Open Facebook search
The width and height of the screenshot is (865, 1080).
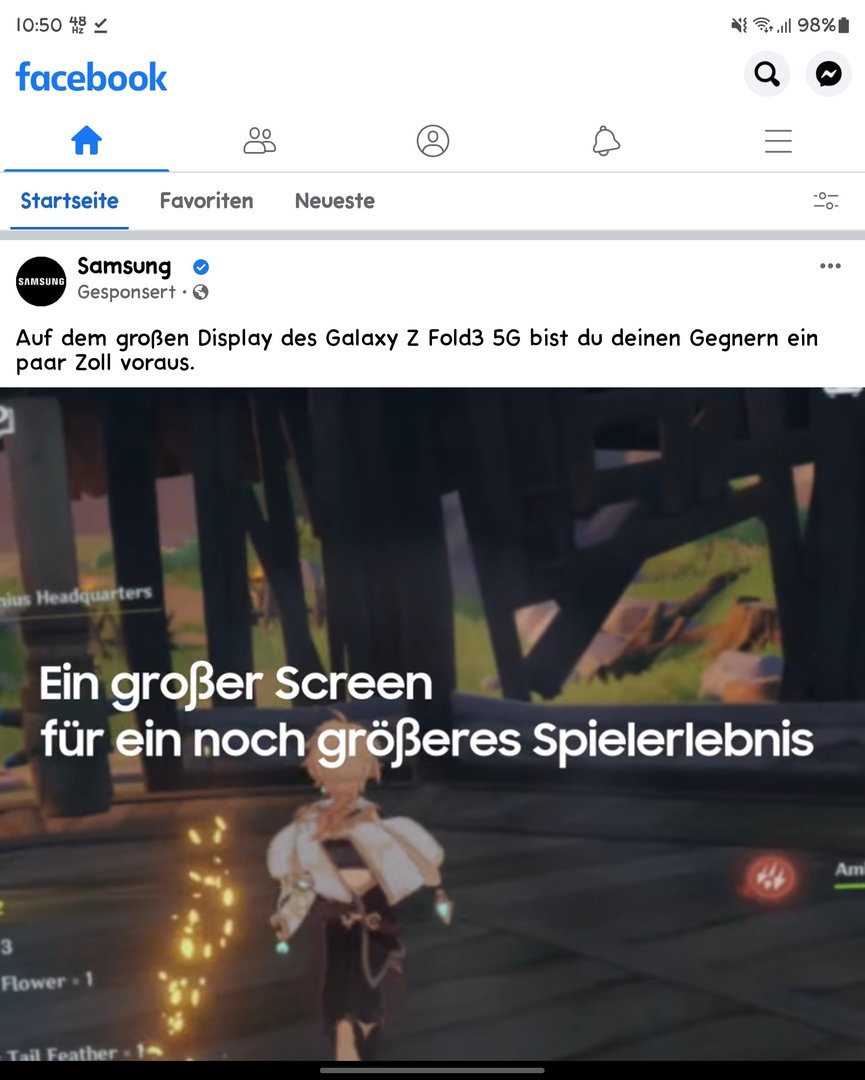(x=767, y=74)
